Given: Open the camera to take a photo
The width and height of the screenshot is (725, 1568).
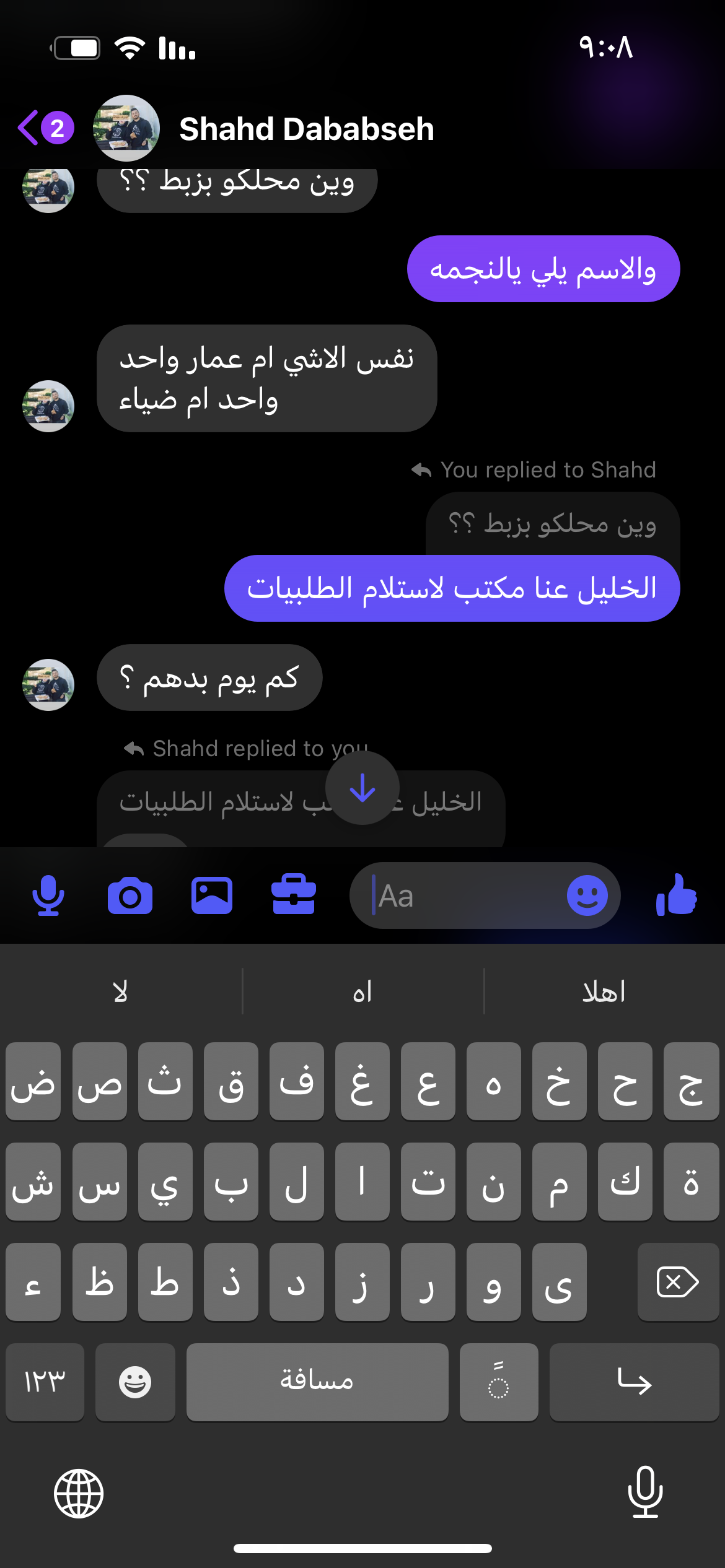Looking at the screenshot, I should [x=130, y=896].
